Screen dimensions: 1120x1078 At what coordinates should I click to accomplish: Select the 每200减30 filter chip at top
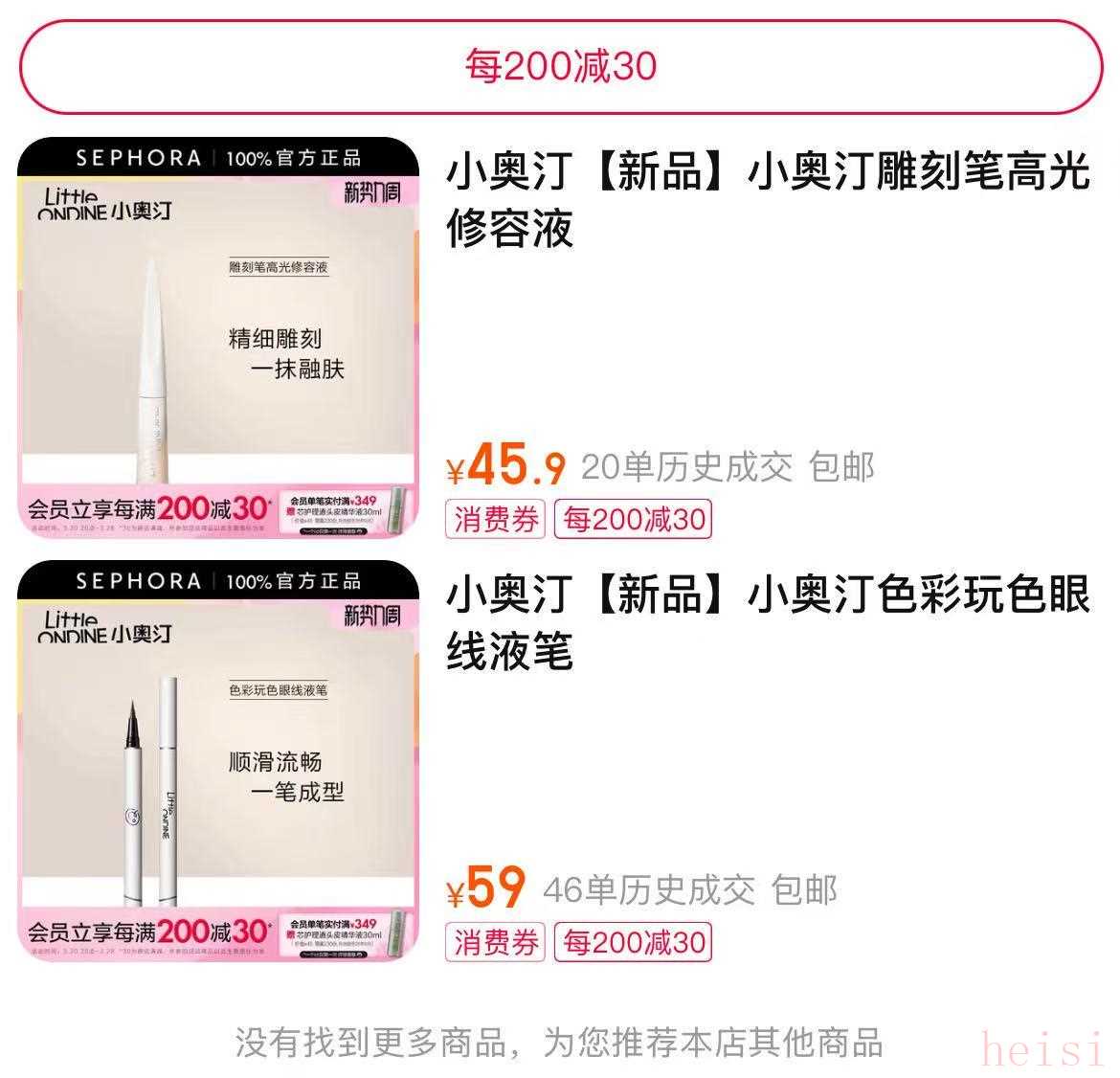click(560, 66)
